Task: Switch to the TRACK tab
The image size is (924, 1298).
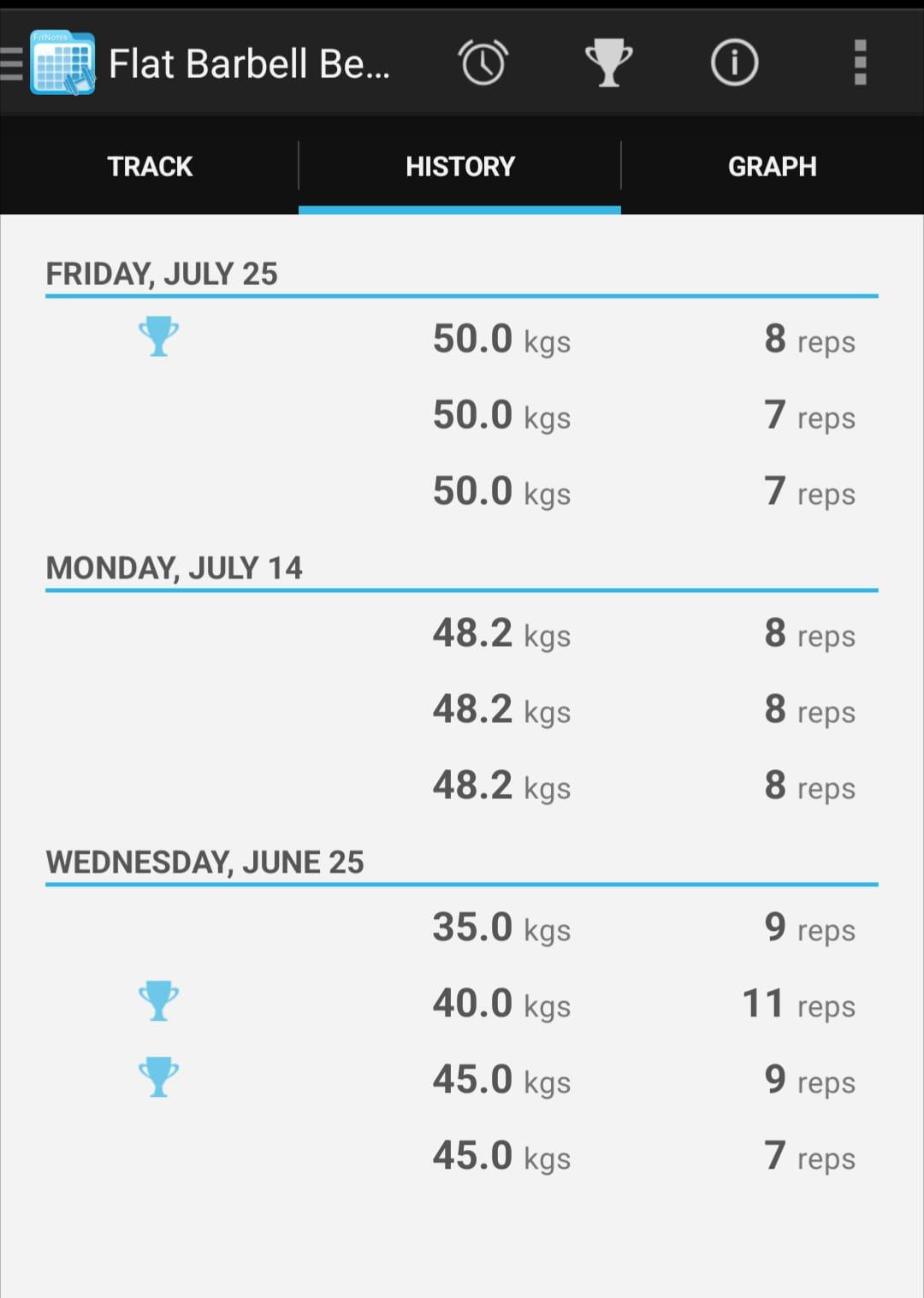Action: [x=150, y=166]
